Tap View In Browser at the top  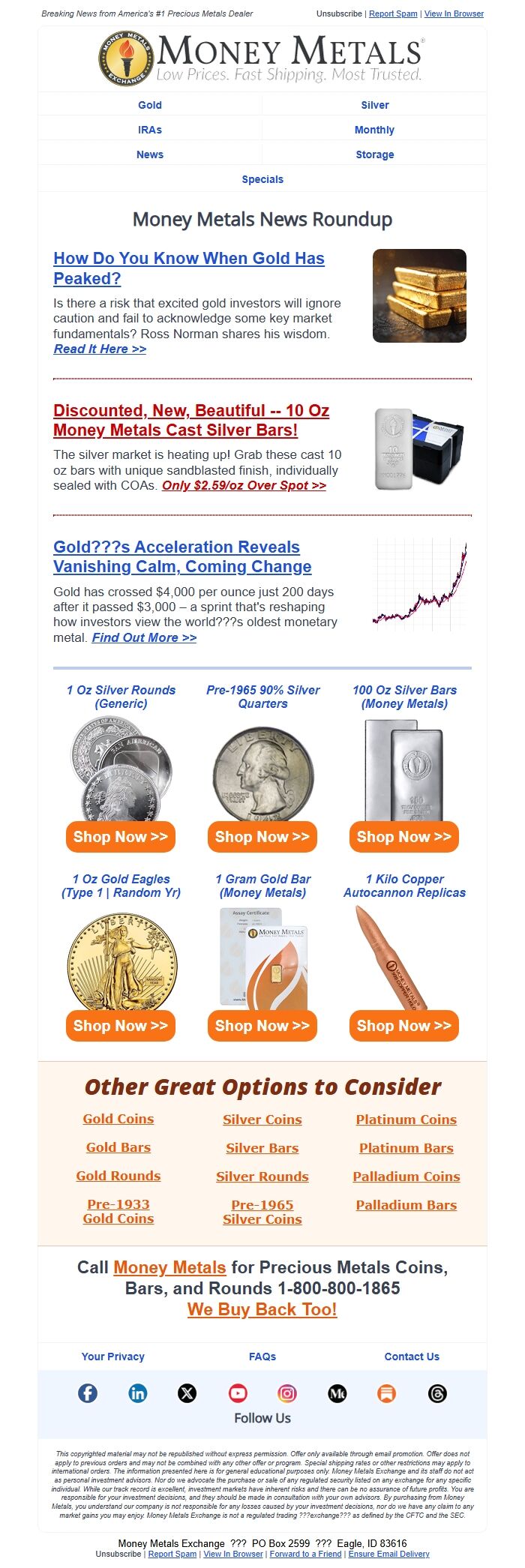pos(454,13)
